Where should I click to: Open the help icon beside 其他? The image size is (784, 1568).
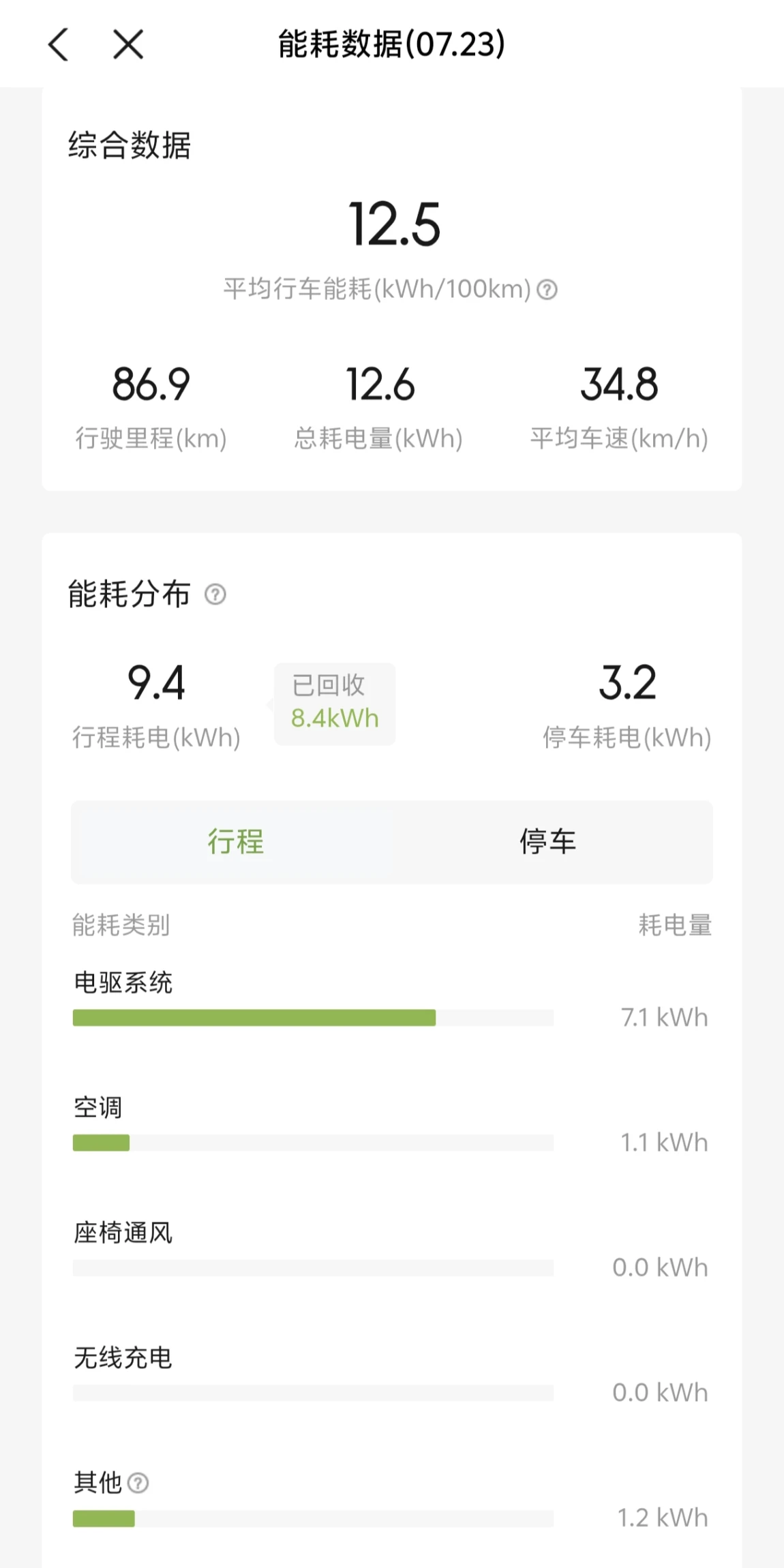pyautogui.click(x=138, y=1483)
